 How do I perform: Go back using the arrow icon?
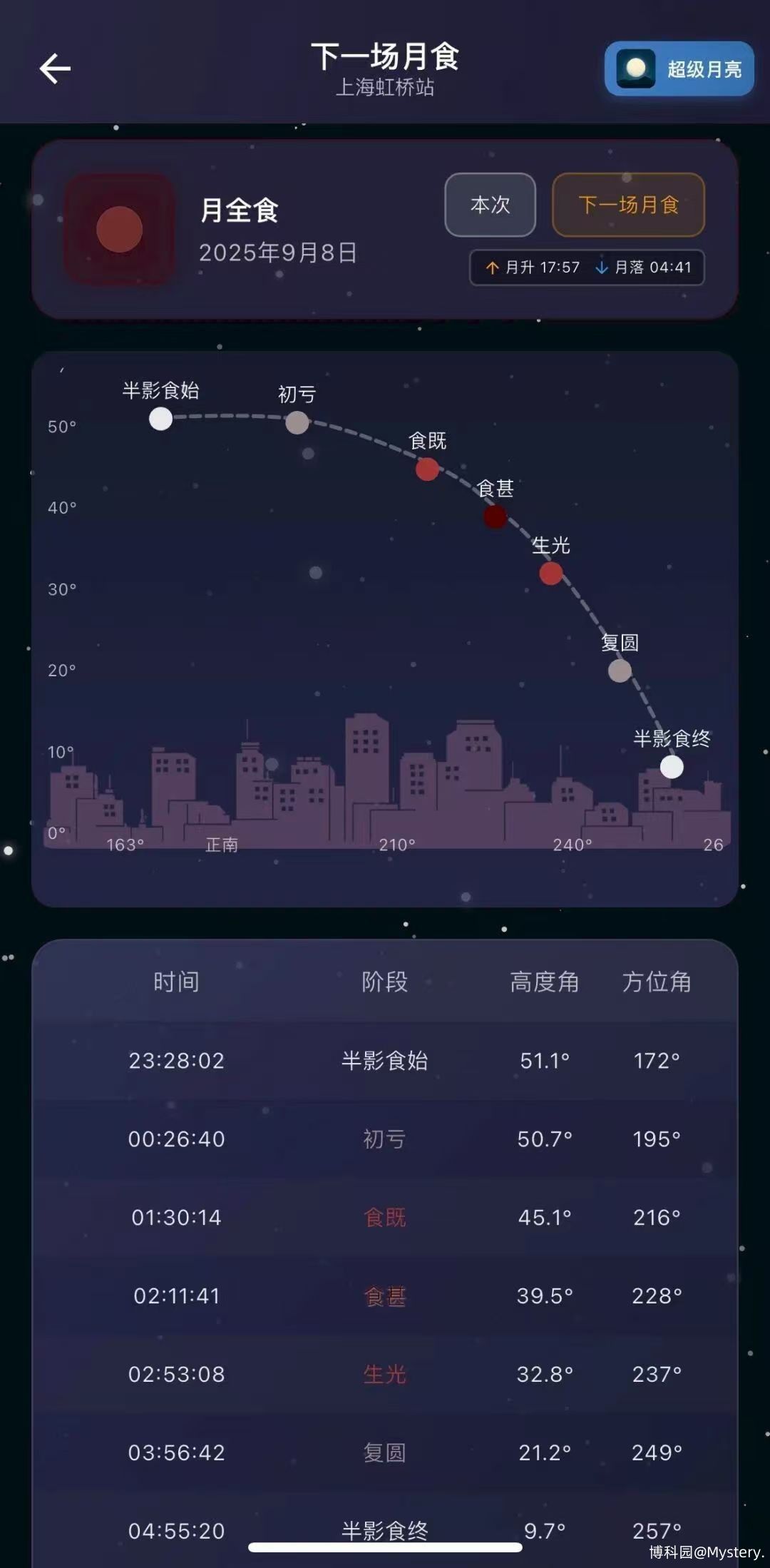(55, 69)
